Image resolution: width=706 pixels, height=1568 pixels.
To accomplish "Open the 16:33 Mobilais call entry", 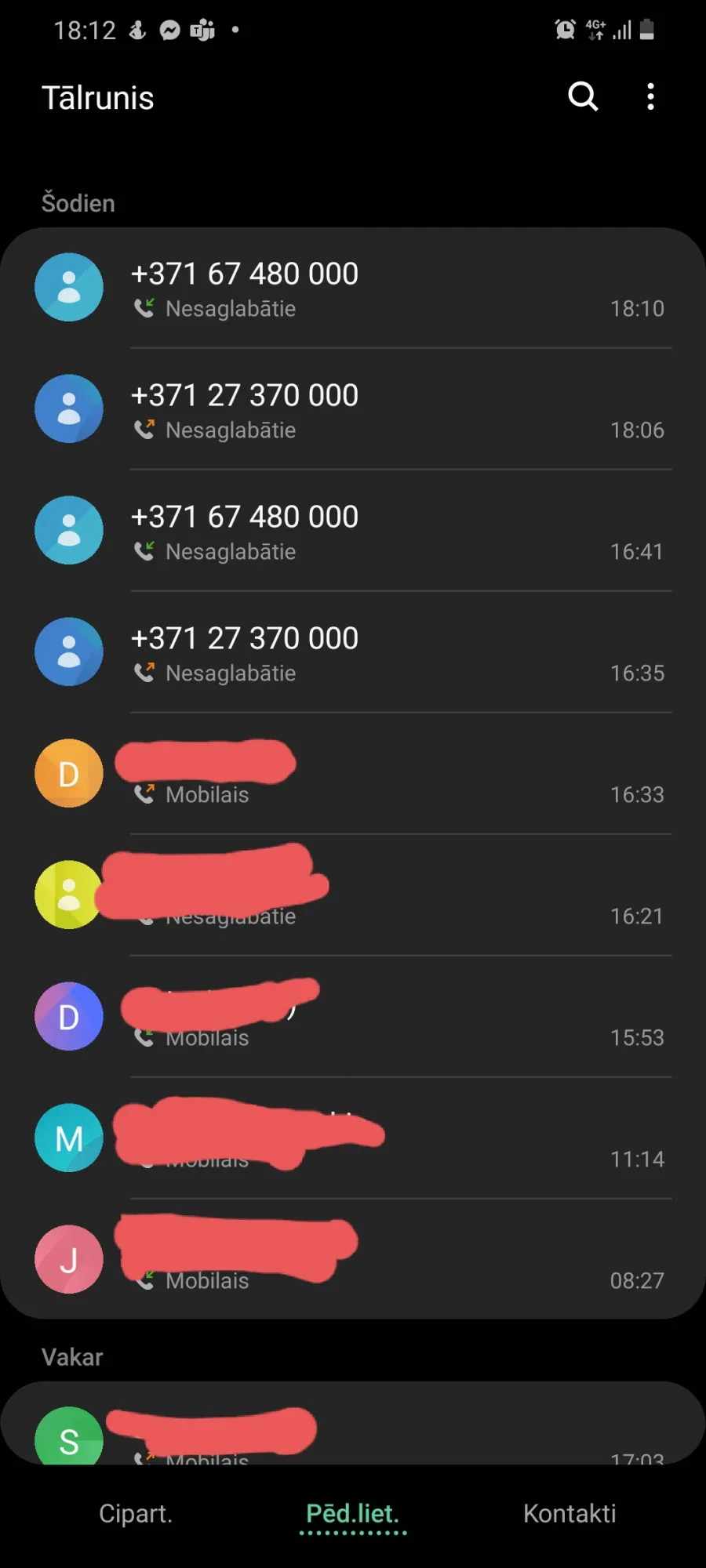I will (353, 774).
